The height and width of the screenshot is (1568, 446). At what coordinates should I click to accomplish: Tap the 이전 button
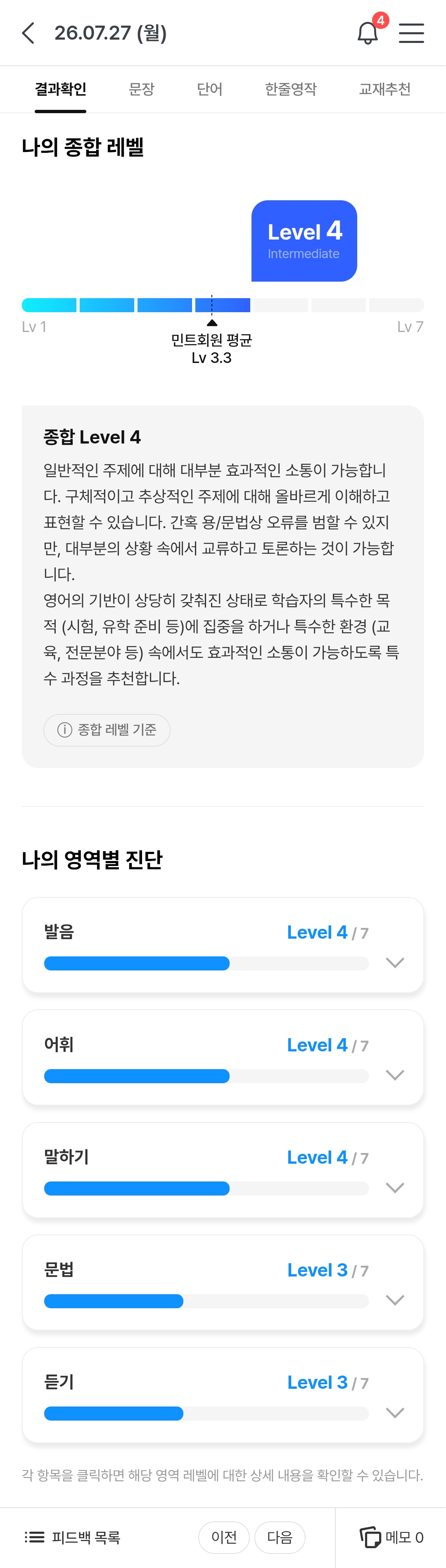click(x=224, y=1537)
